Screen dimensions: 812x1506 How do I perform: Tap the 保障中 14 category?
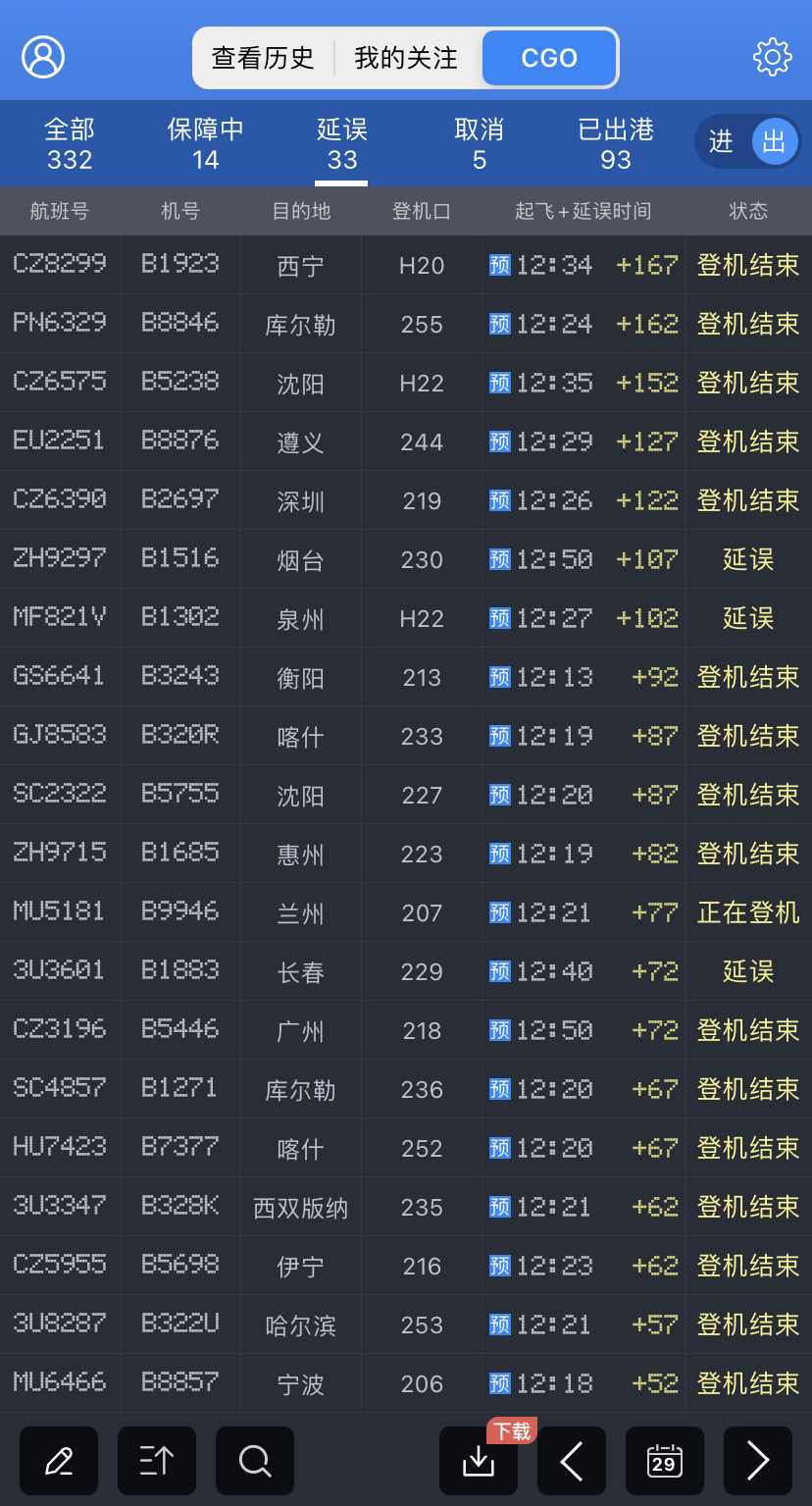[204, 142]
